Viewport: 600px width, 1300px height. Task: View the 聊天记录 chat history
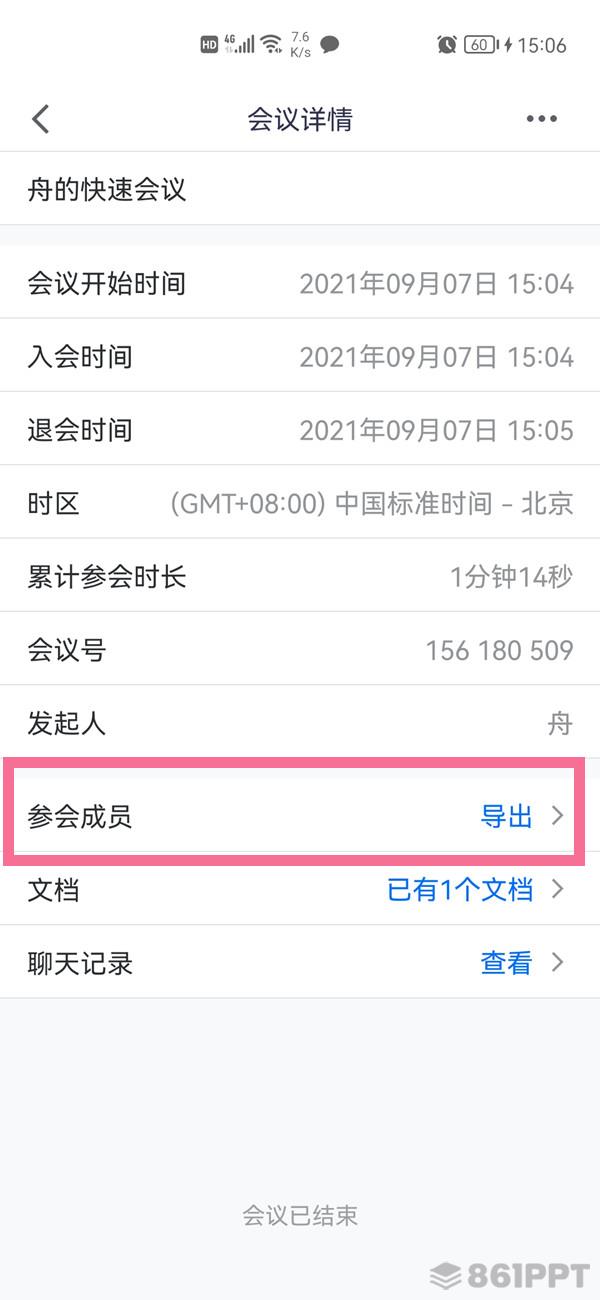pyautogui.click(x=300, y=963)
